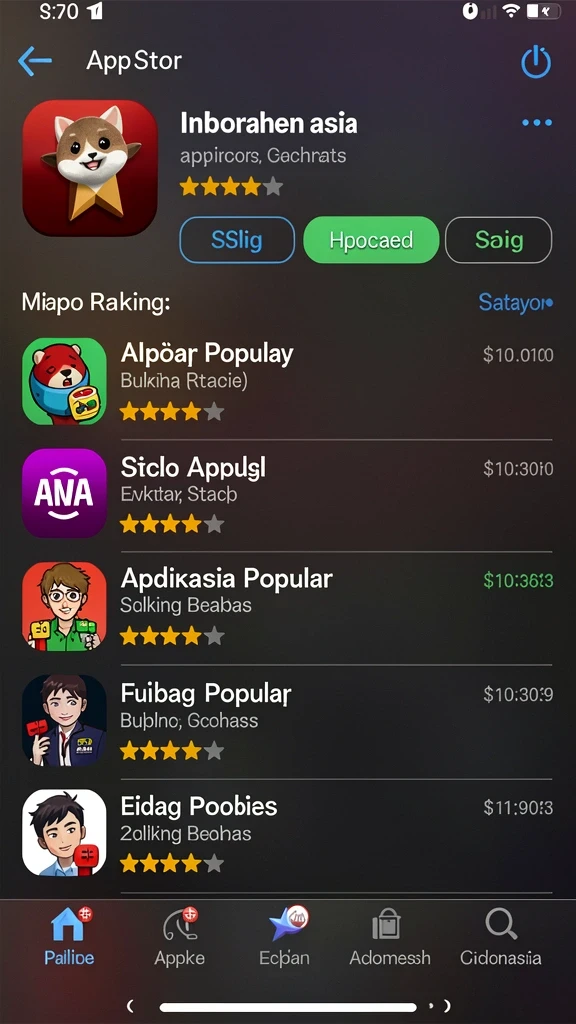Image resolution: width=576 pixels, height=1024 pixels.
Task: Open the Alpoar Populay app row
Action: pyautogui.click(x=287, y=382)
